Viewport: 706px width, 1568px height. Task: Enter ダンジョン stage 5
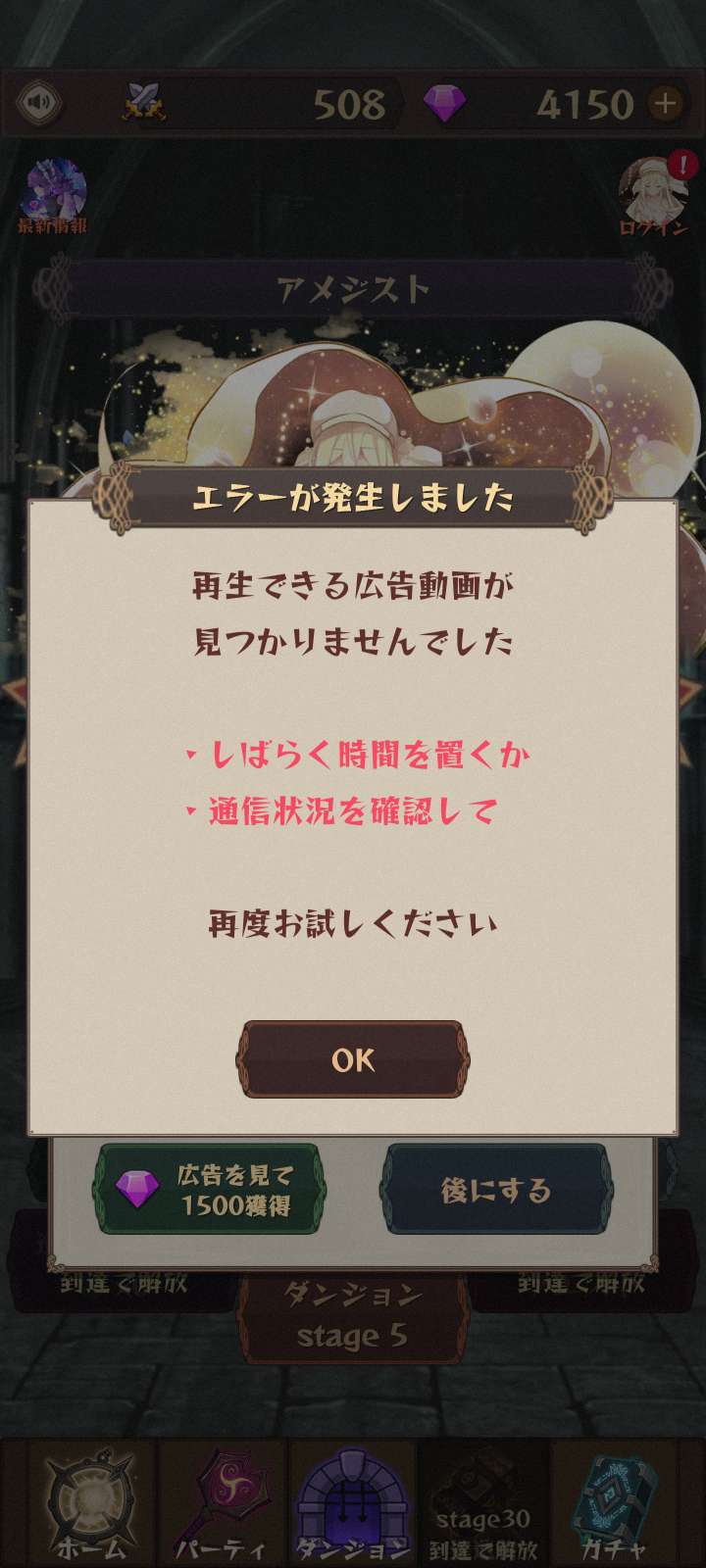pyautogui.click(x=352, y=1318)
